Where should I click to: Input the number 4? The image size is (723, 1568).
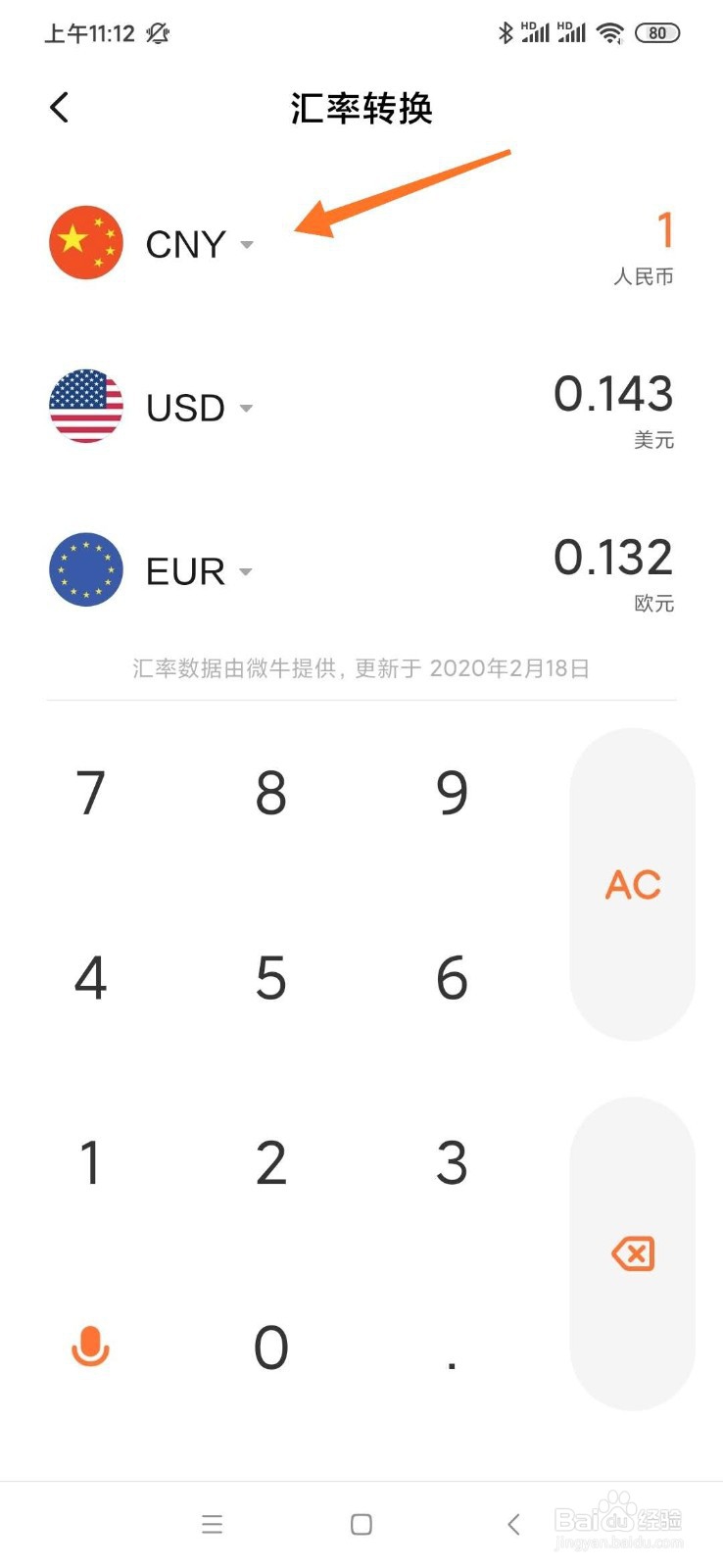coord(90,977)
